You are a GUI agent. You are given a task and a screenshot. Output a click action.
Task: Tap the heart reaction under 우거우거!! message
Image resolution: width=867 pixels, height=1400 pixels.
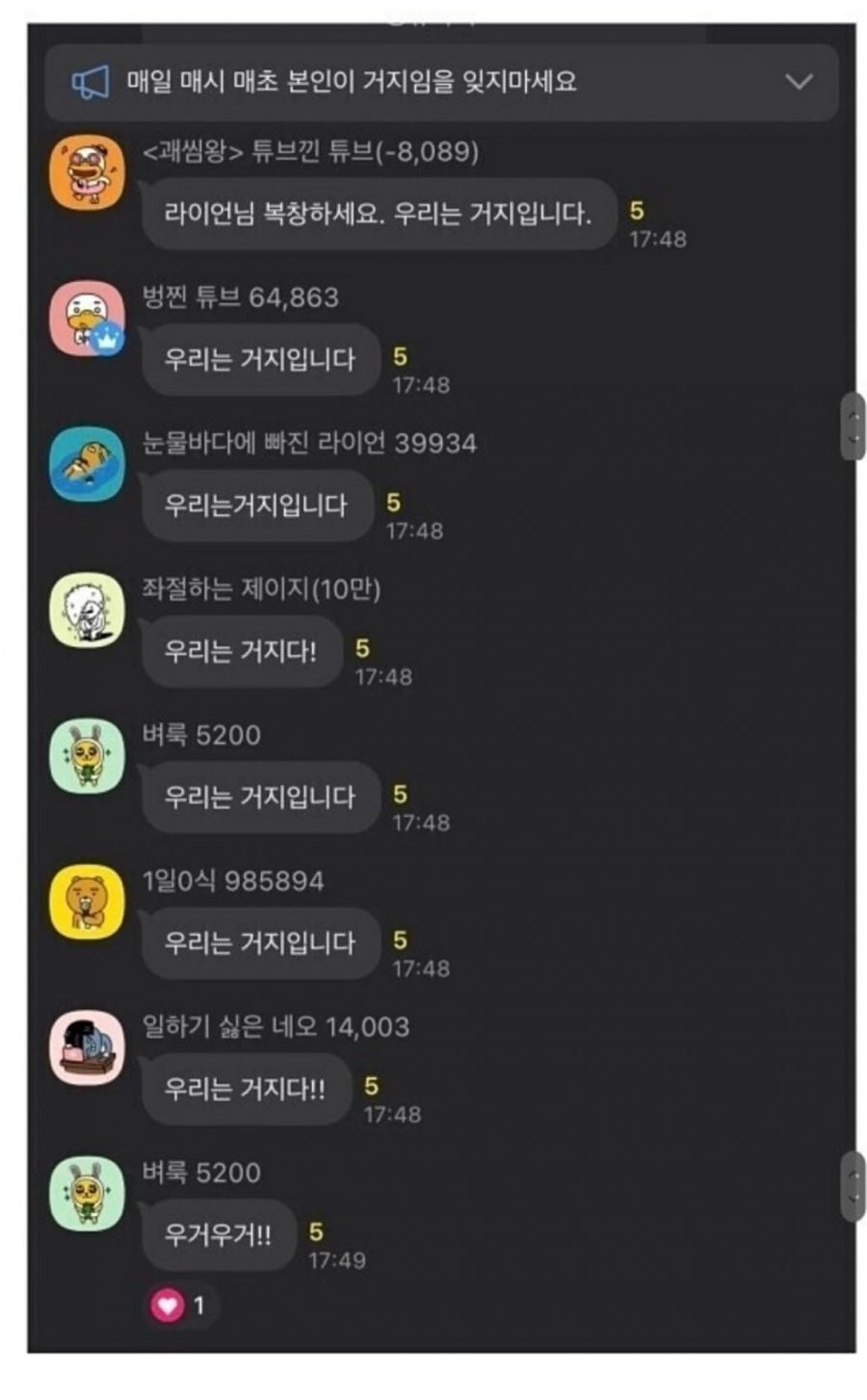pyautogui.click(x=168, y=1306)
